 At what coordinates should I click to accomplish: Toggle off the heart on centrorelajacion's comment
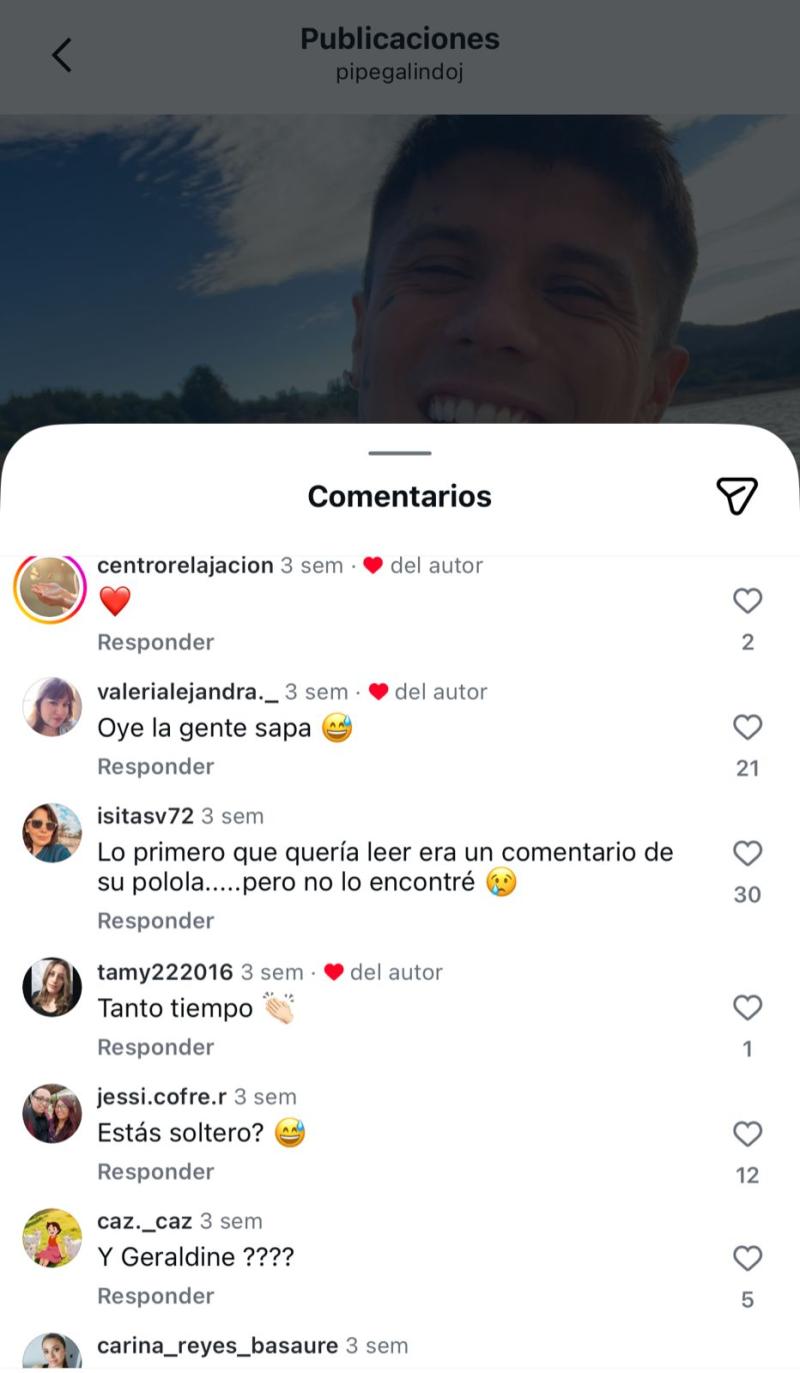point(747,601)
